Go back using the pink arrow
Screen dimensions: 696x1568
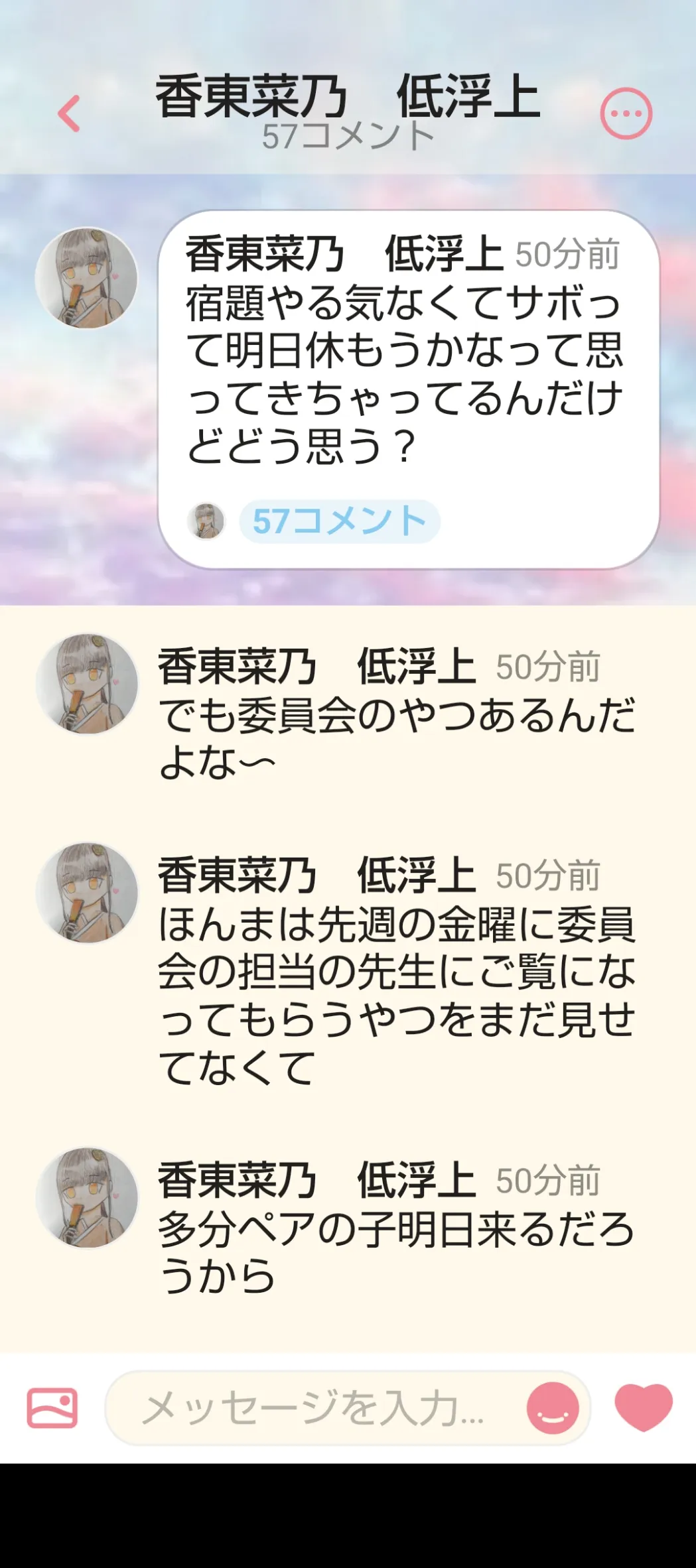tap(69, 113)
